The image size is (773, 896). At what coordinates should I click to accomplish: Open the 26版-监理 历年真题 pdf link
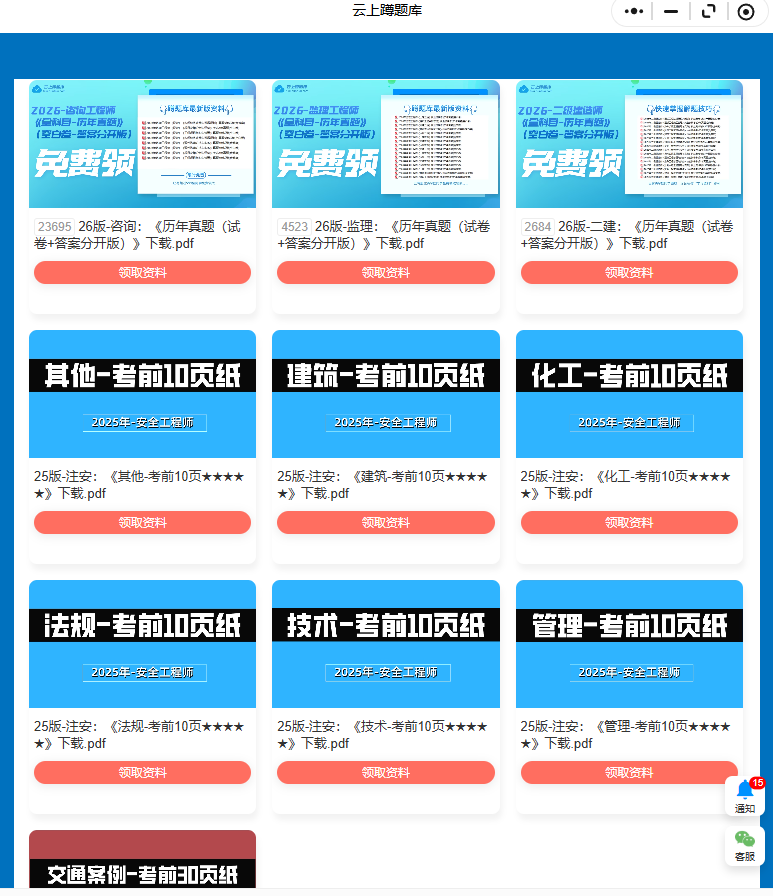click(x=386, y=234)
